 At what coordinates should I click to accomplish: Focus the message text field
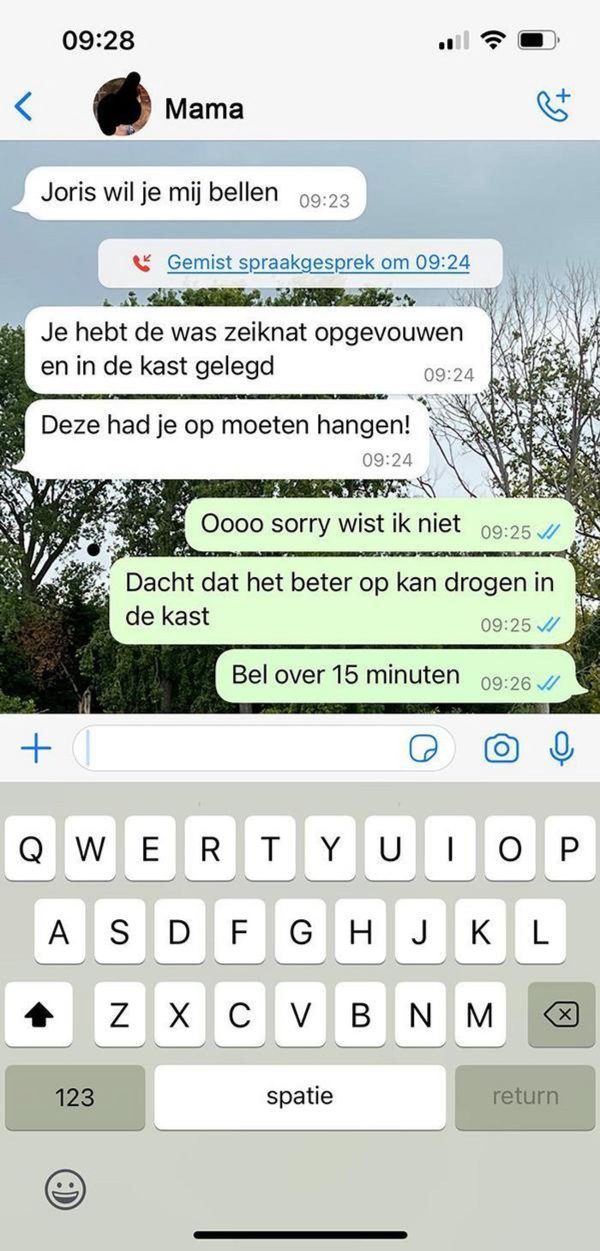pos(240,748)
